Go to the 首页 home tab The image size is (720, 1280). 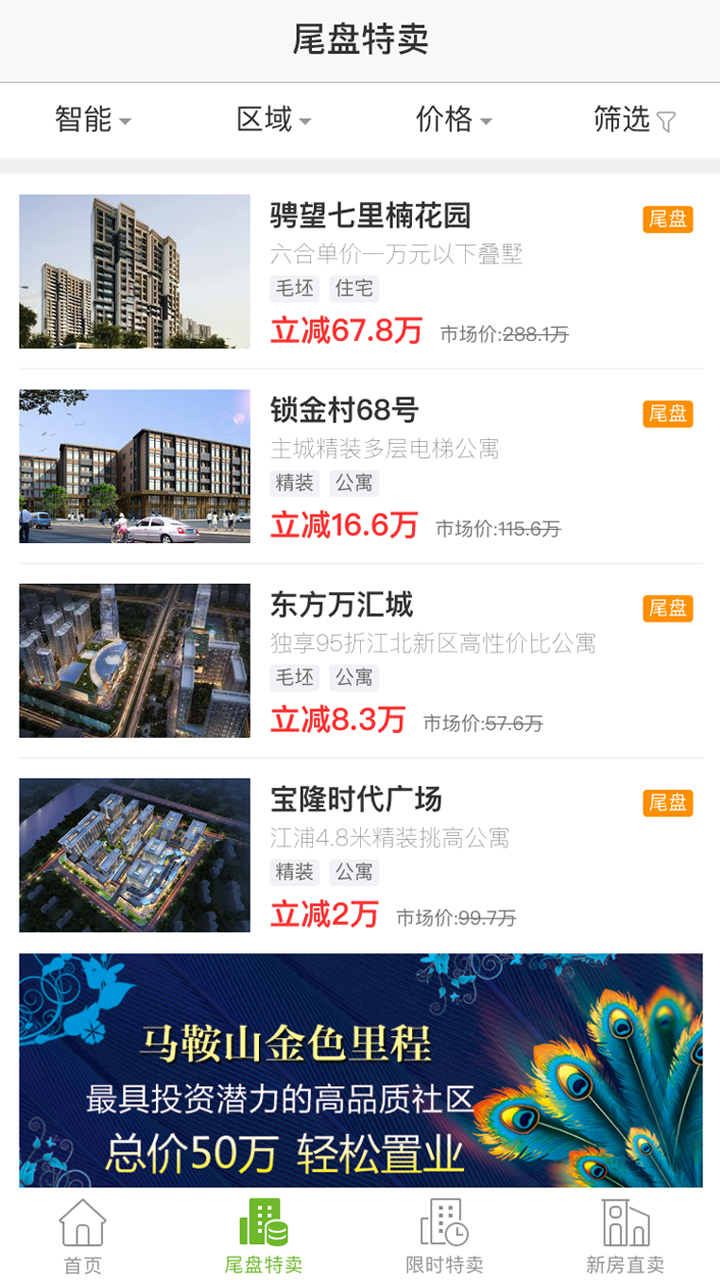point(82,1237)
